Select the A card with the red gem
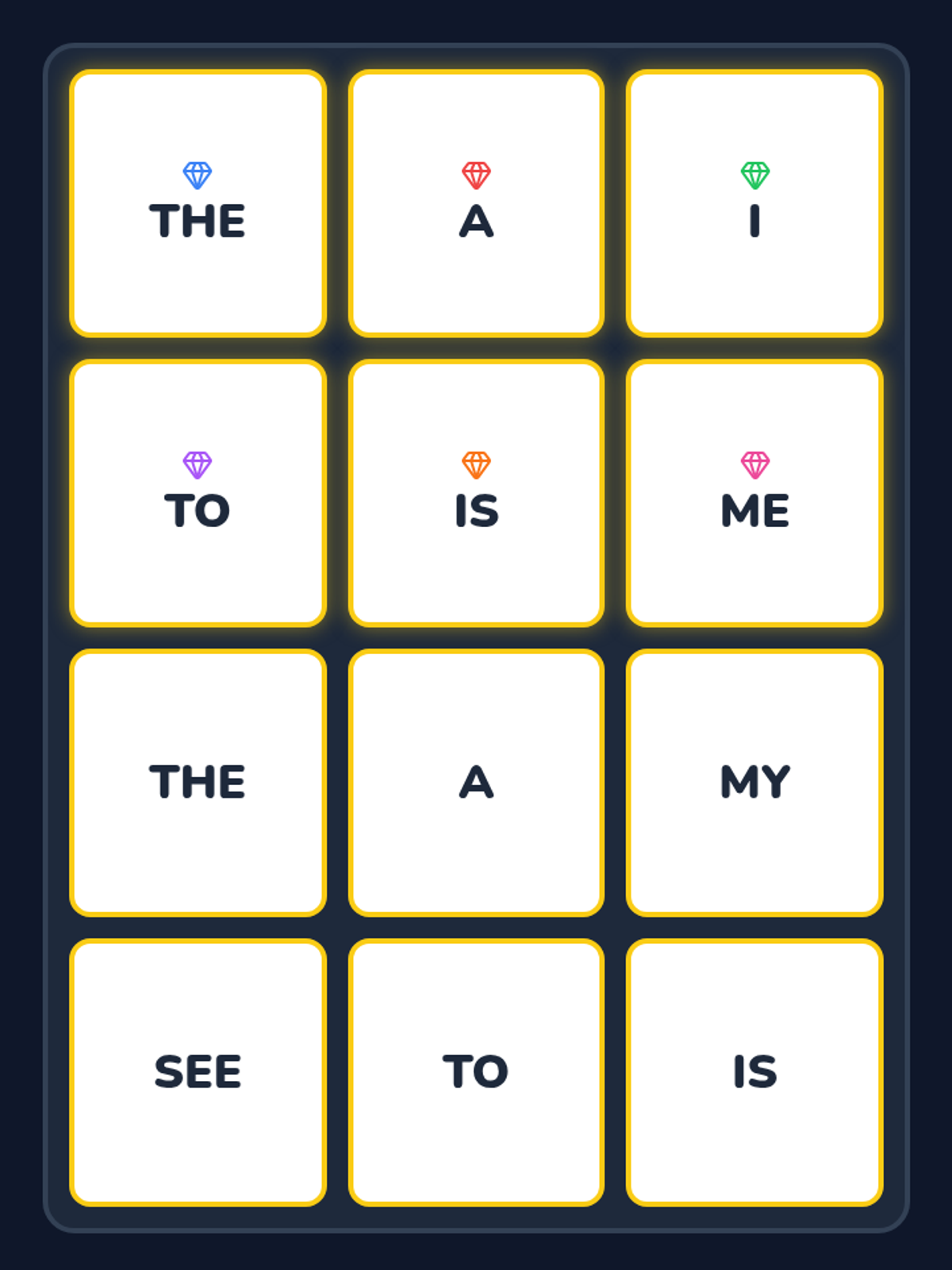The image size is (952, 1270). tap(476, 203)
